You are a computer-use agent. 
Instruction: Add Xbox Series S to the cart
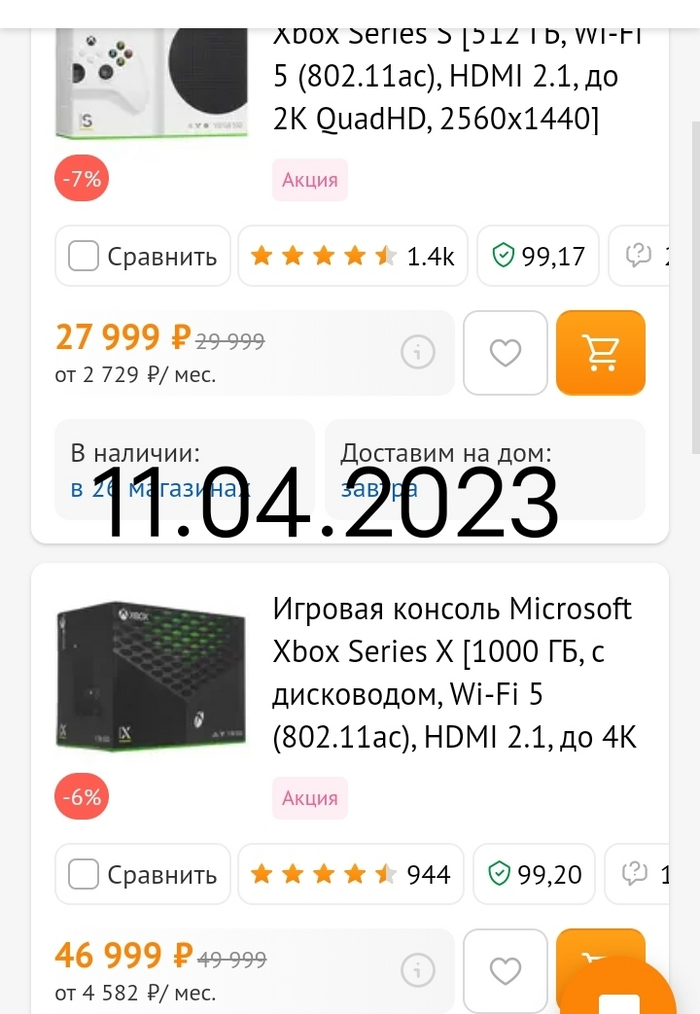coord(600,352)
